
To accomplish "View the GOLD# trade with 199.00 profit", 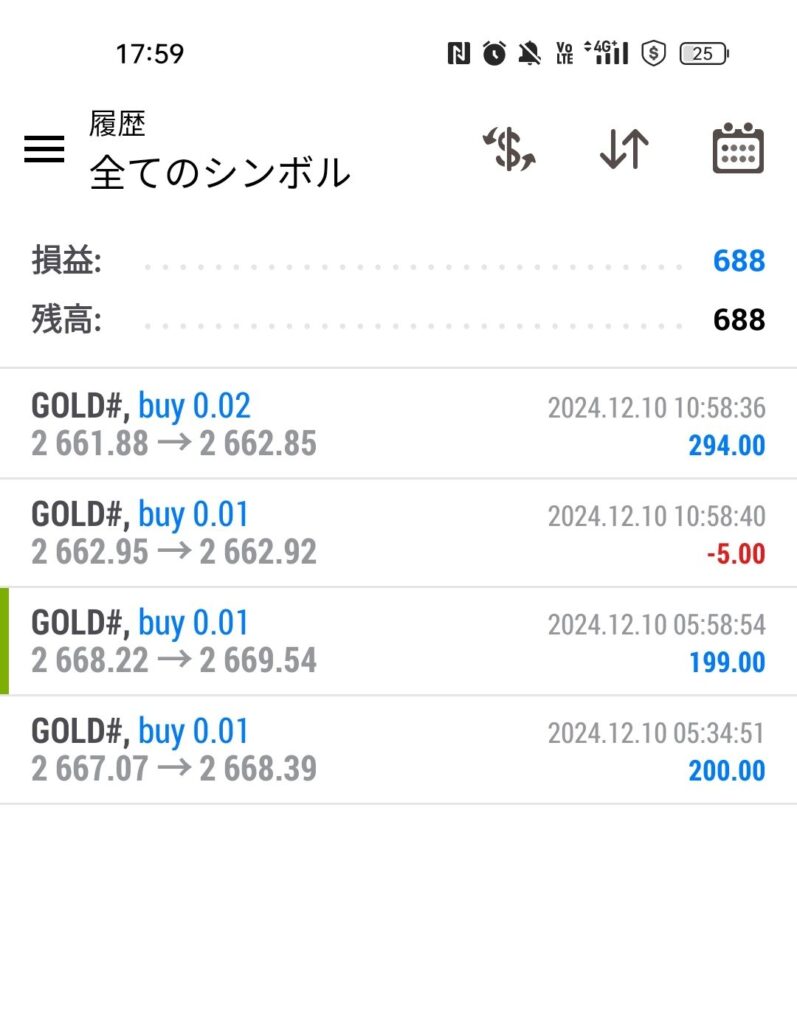I will click(398, 641).
